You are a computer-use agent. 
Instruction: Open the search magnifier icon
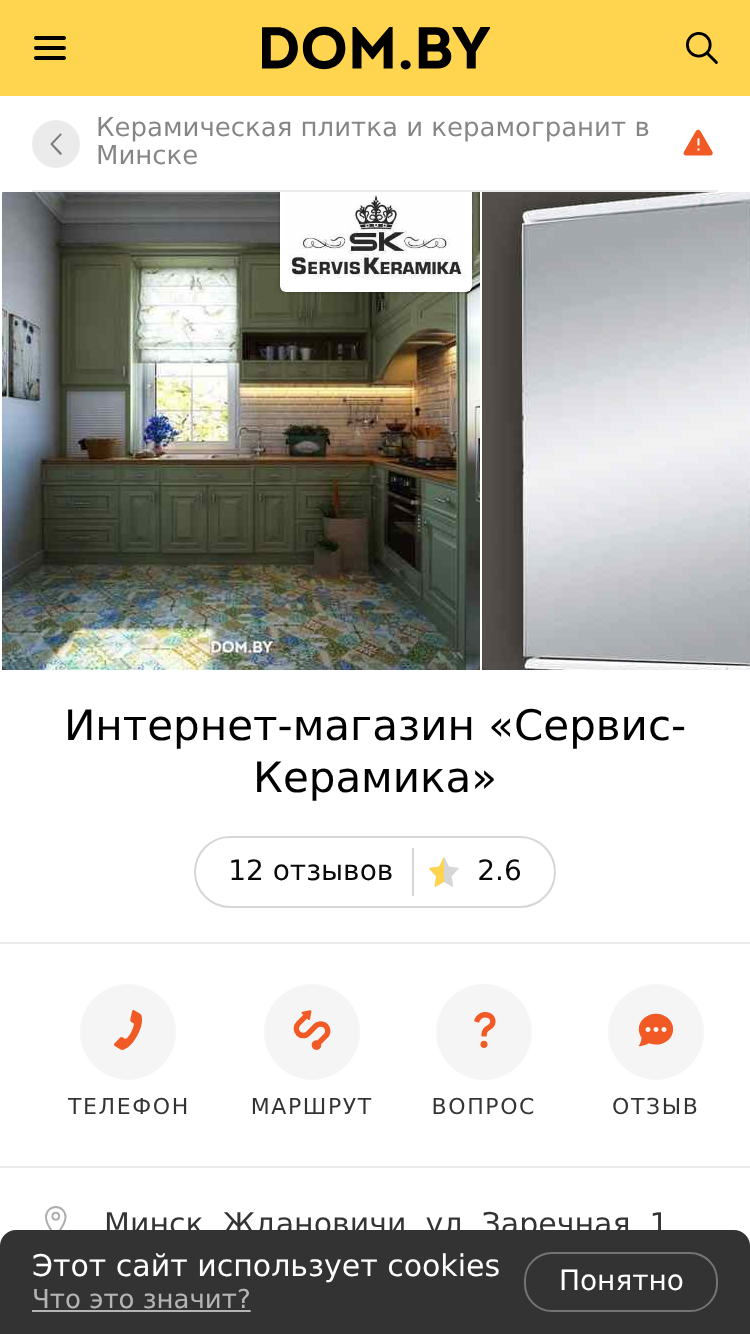pos(702,48)
